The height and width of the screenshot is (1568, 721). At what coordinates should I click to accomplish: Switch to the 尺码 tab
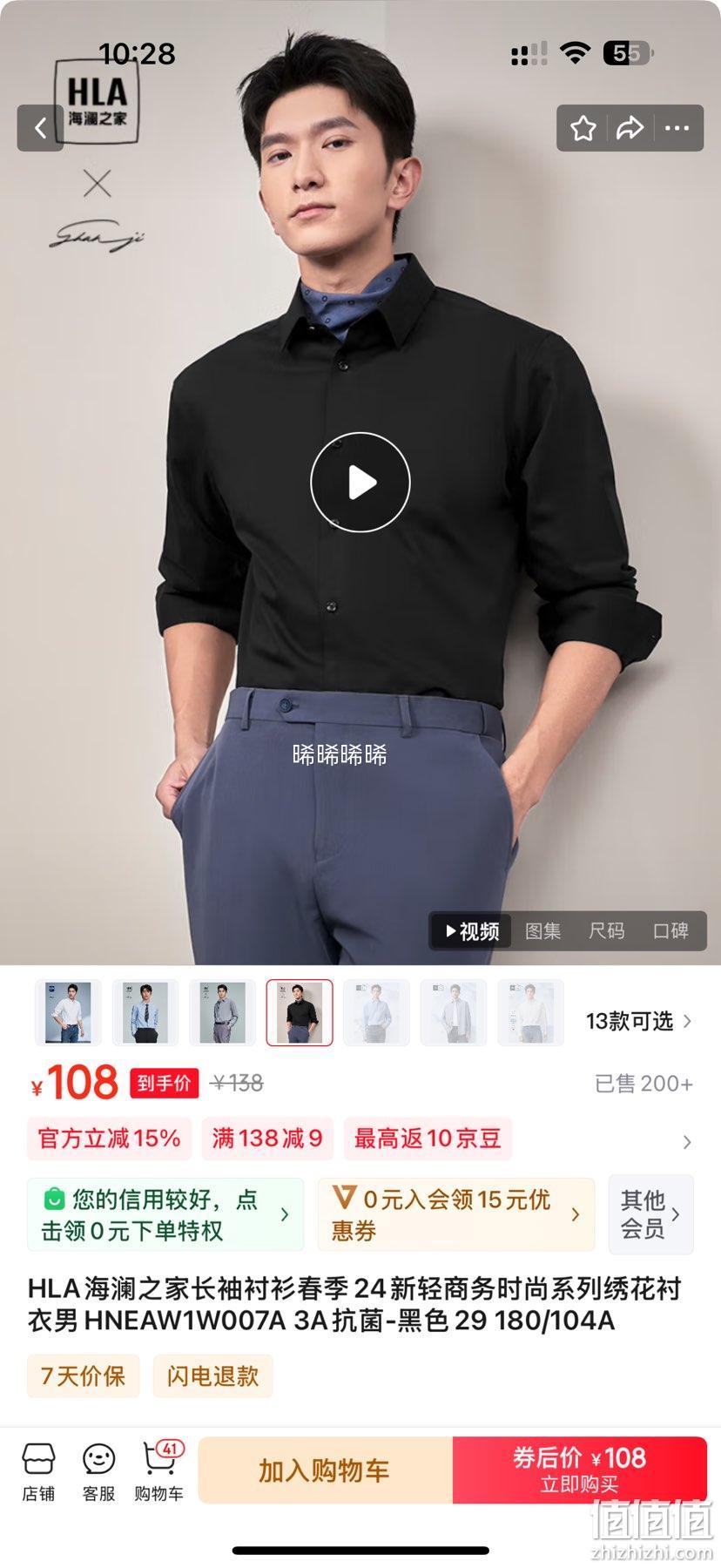point(606,931)
